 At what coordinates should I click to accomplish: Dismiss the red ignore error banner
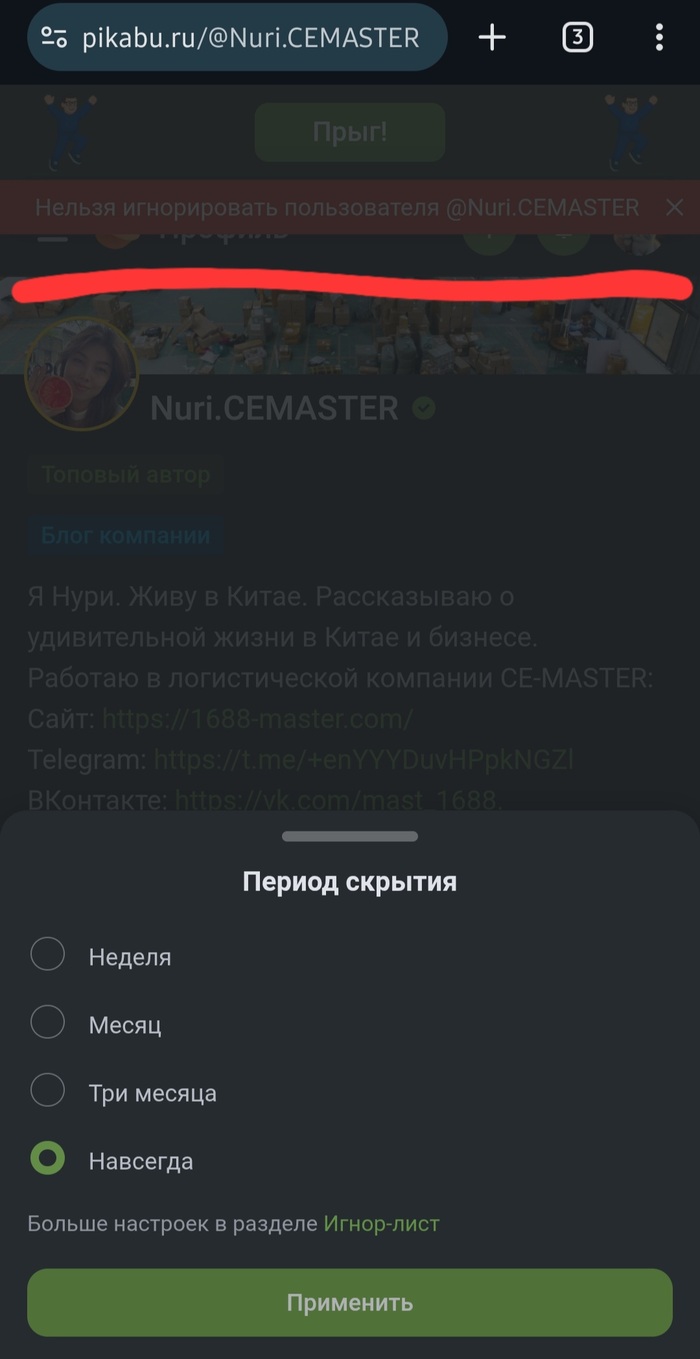tap(675, 207)
